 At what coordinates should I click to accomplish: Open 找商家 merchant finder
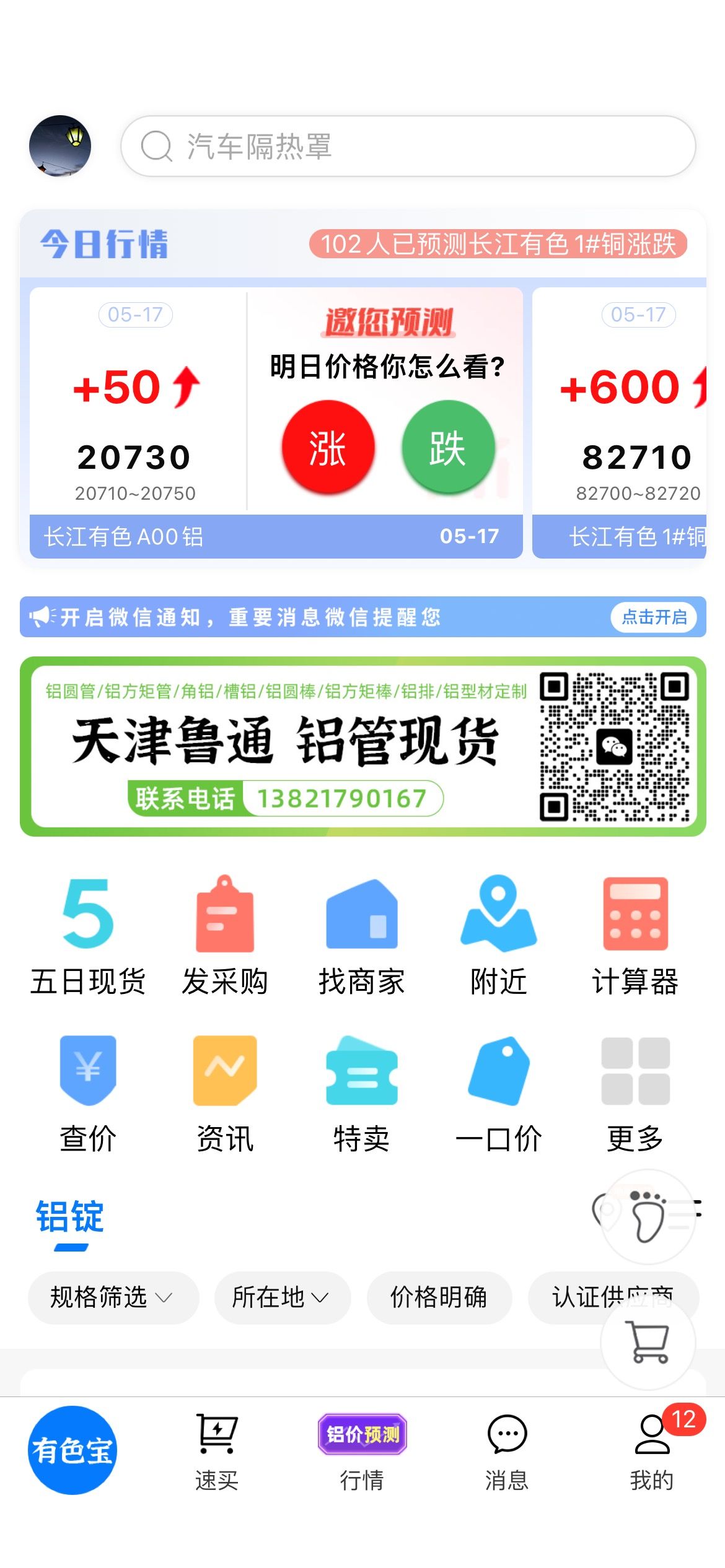[362, 935]
